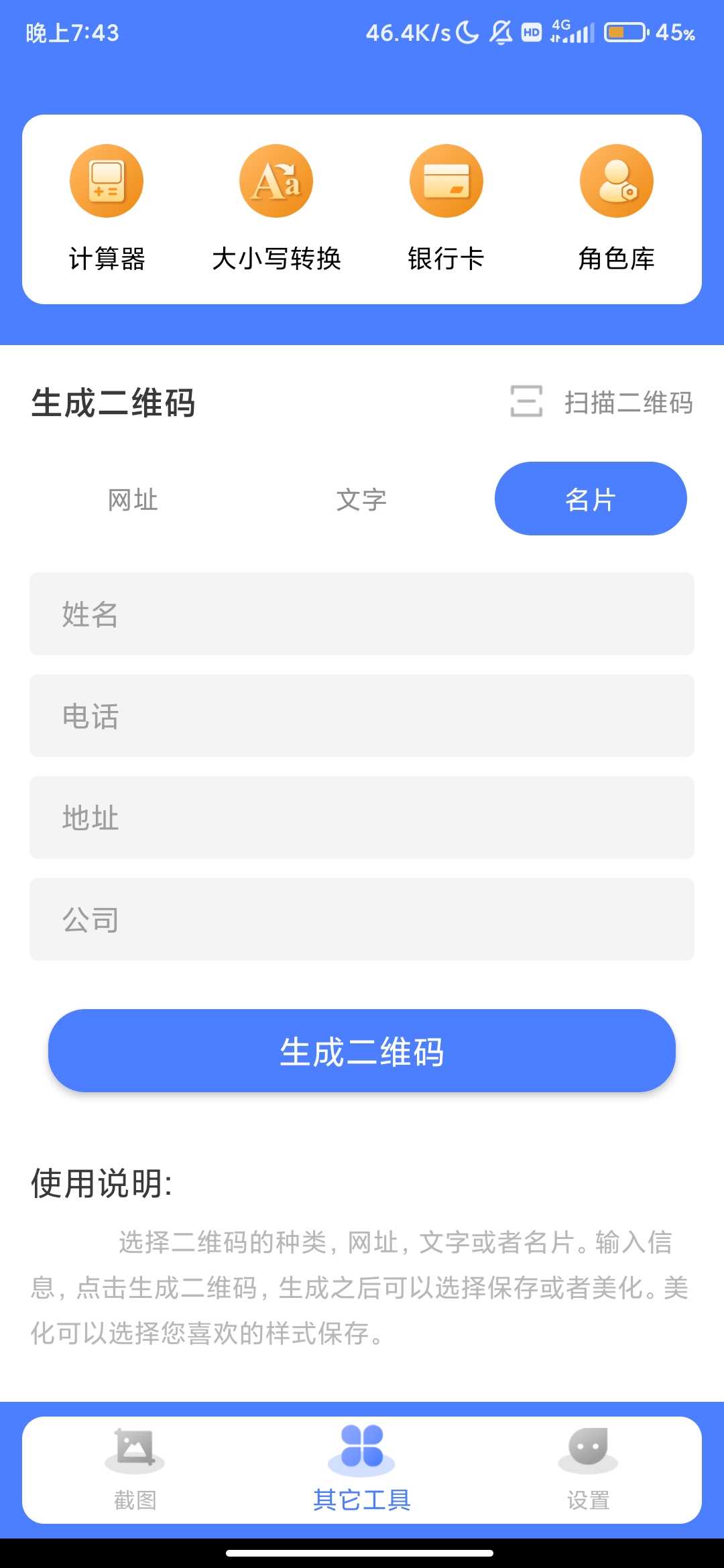Viewport: 724px width, 1568px height.
Task: Focus the 电话 phone field
Action: (362, 716)
